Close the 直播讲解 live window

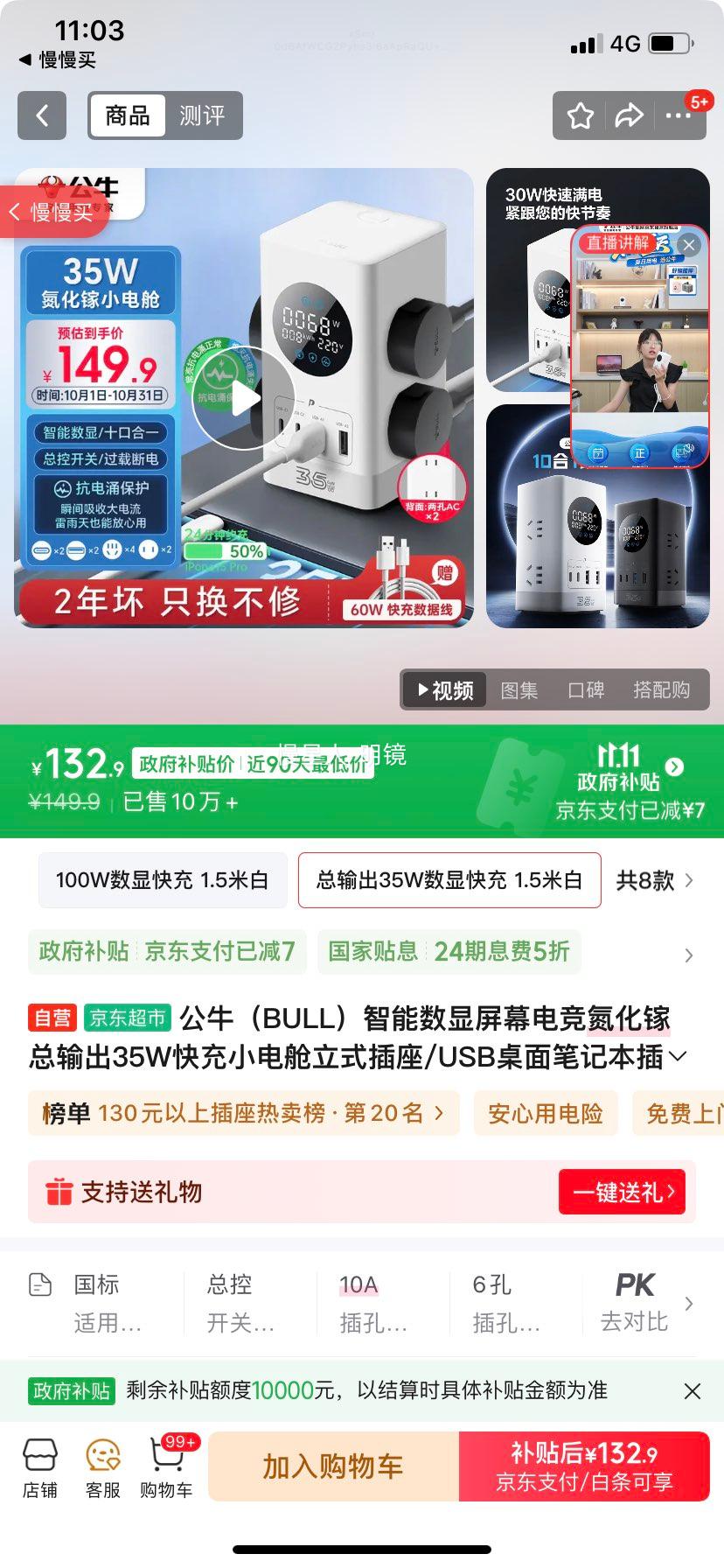pyautogui.click(x=689, y=245)
